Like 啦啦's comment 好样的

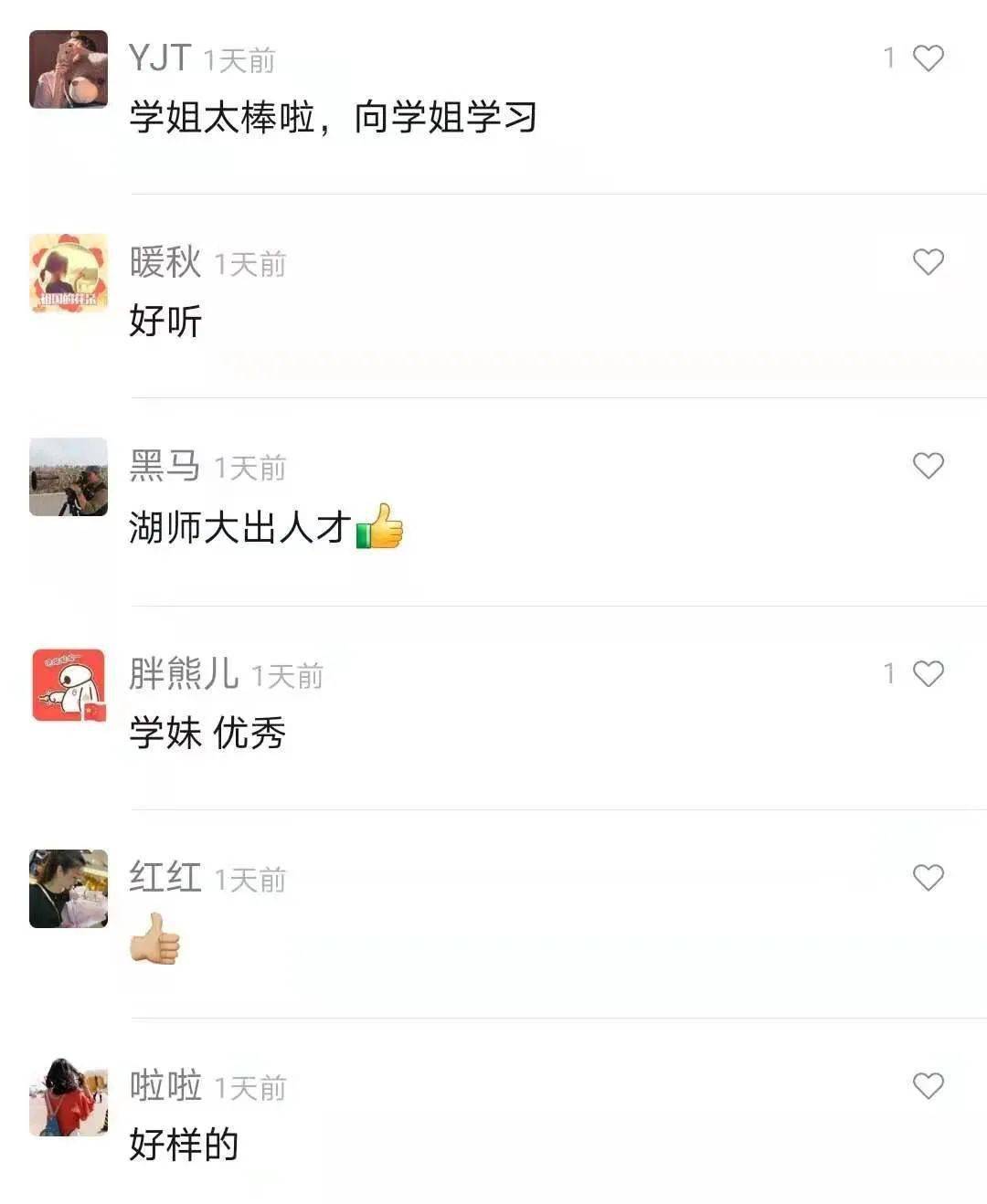(x=928, y=1086)
